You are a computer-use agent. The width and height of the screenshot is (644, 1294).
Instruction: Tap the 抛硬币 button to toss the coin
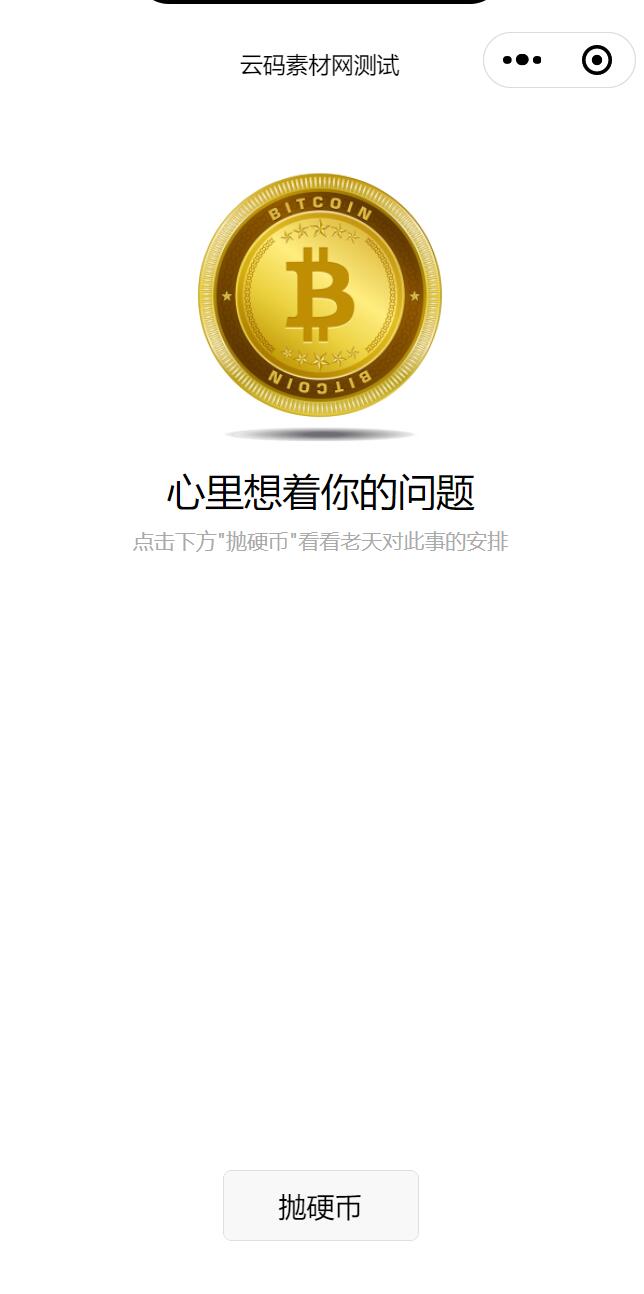[320, 1206]
